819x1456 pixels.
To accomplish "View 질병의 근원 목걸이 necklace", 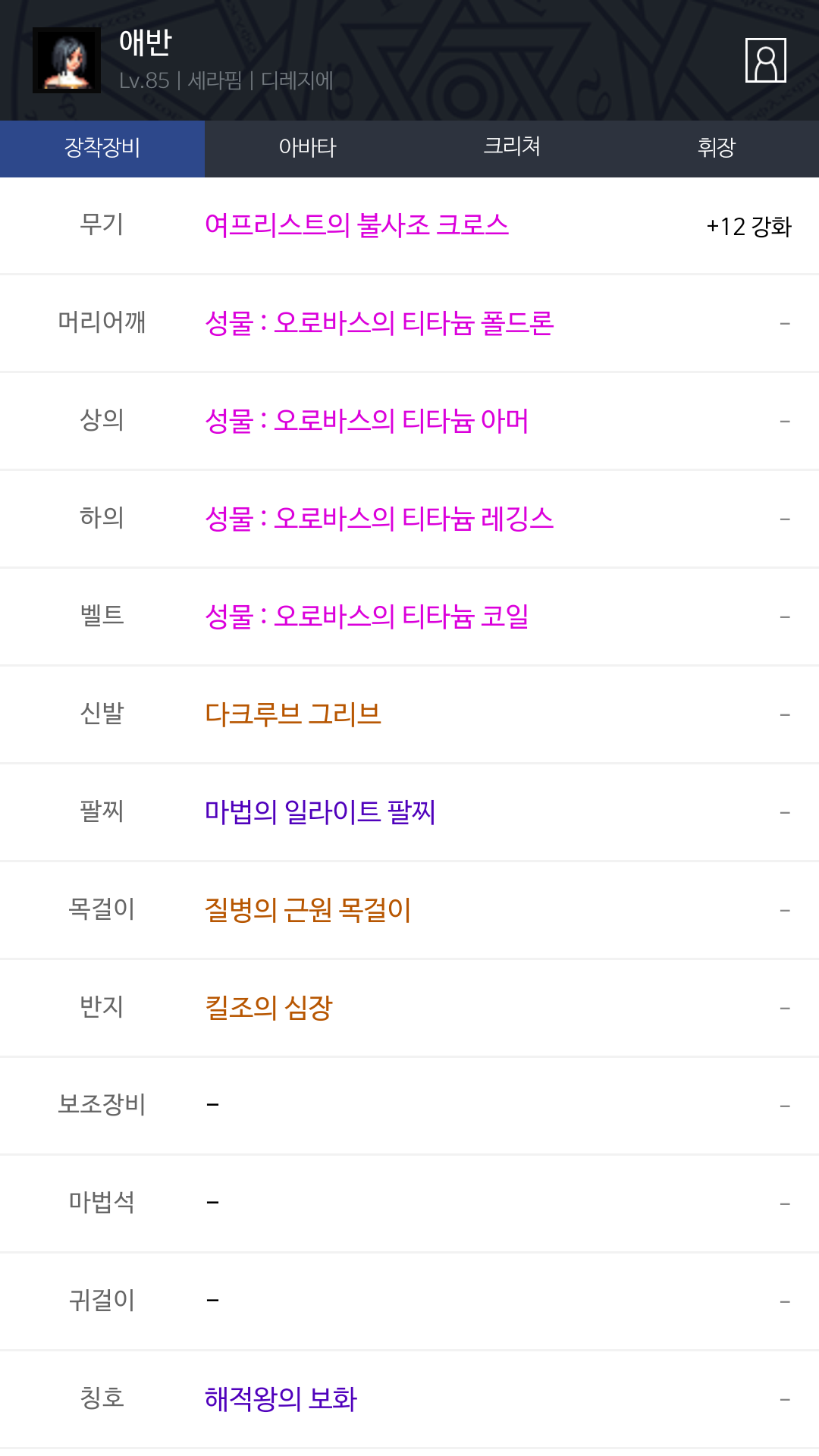I will click(308, 911).
